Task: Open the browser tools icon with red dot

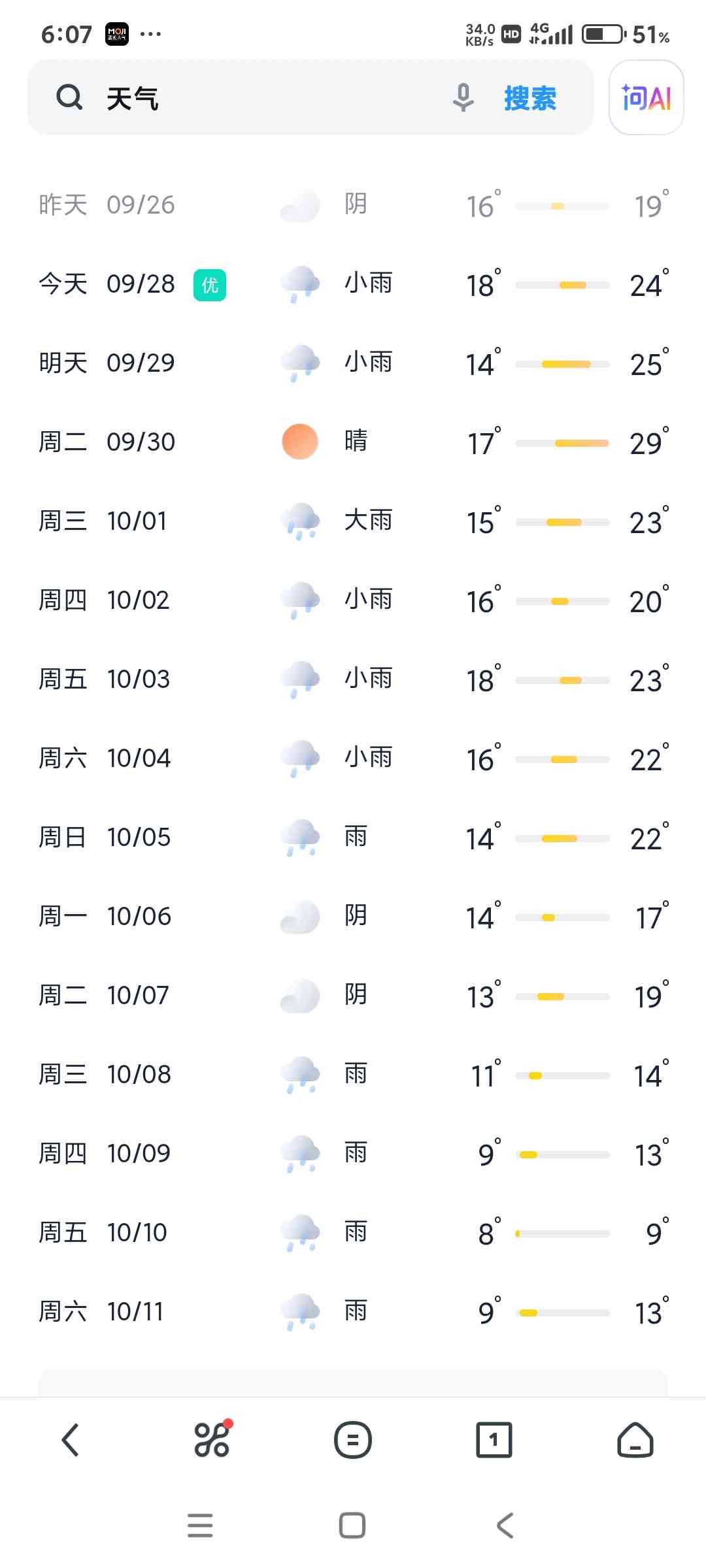Action: pyautogui.click(x=212, y=1440)
